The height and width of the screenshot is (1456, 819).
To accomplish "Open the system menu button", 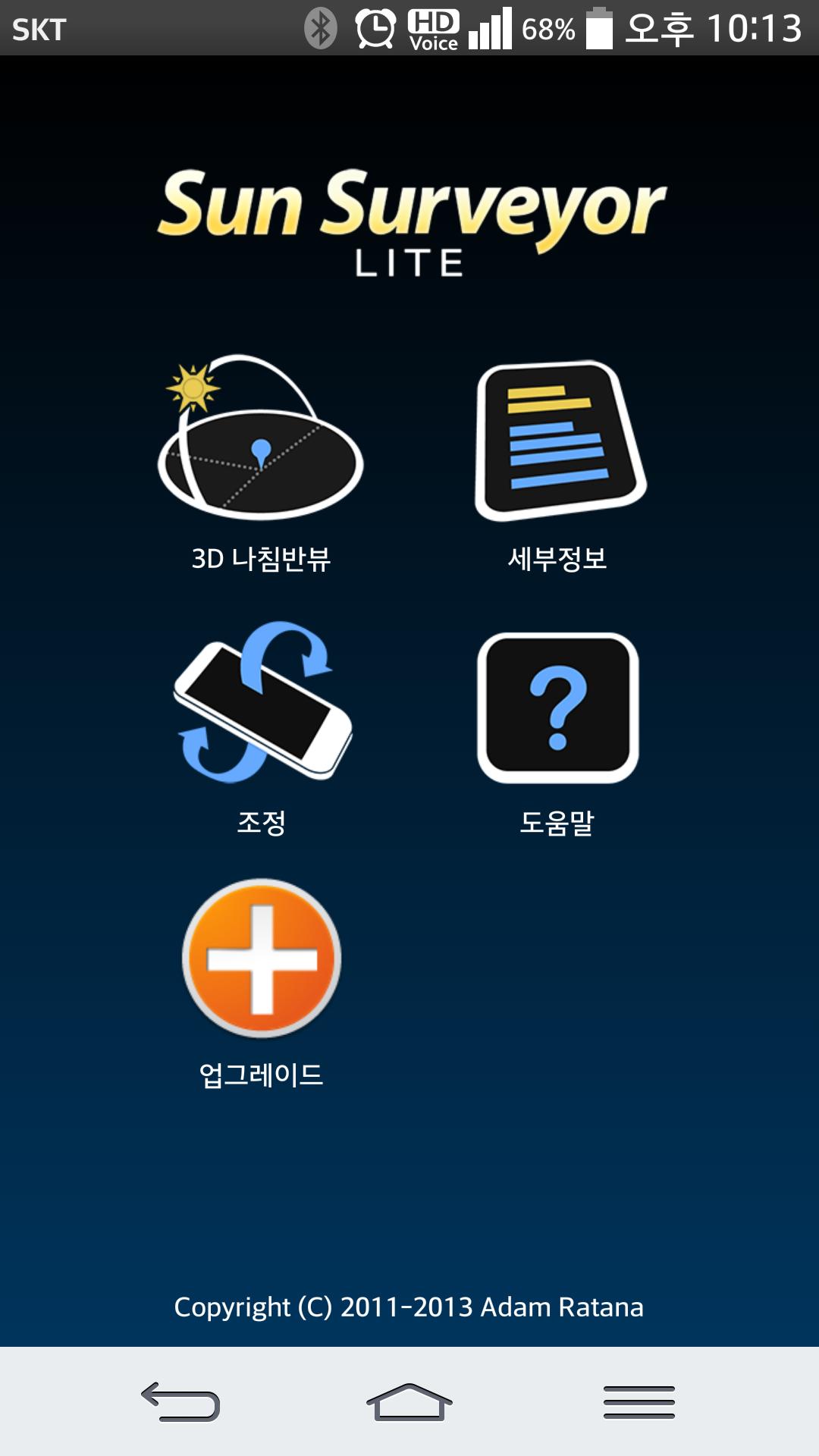I will pyautogui.click(x=639, y=1401).
